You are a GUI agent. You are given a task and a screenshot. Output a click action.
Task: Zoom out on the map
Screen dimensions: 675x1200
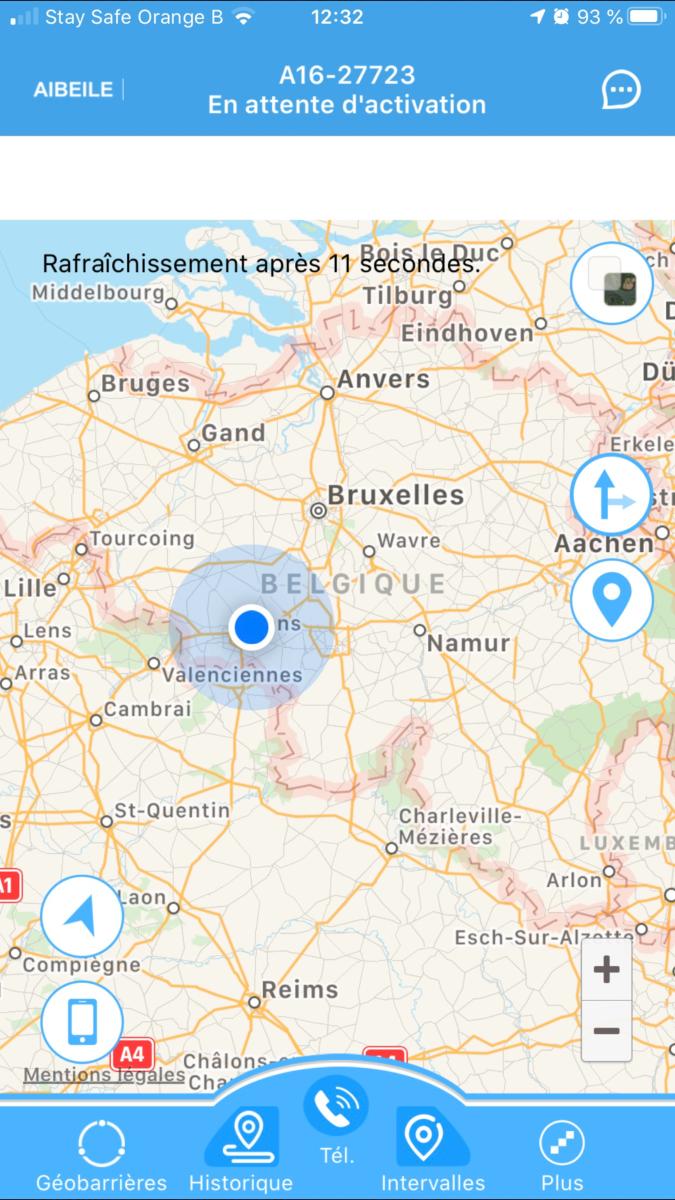pyautogui.click(x=606, y=1031)
